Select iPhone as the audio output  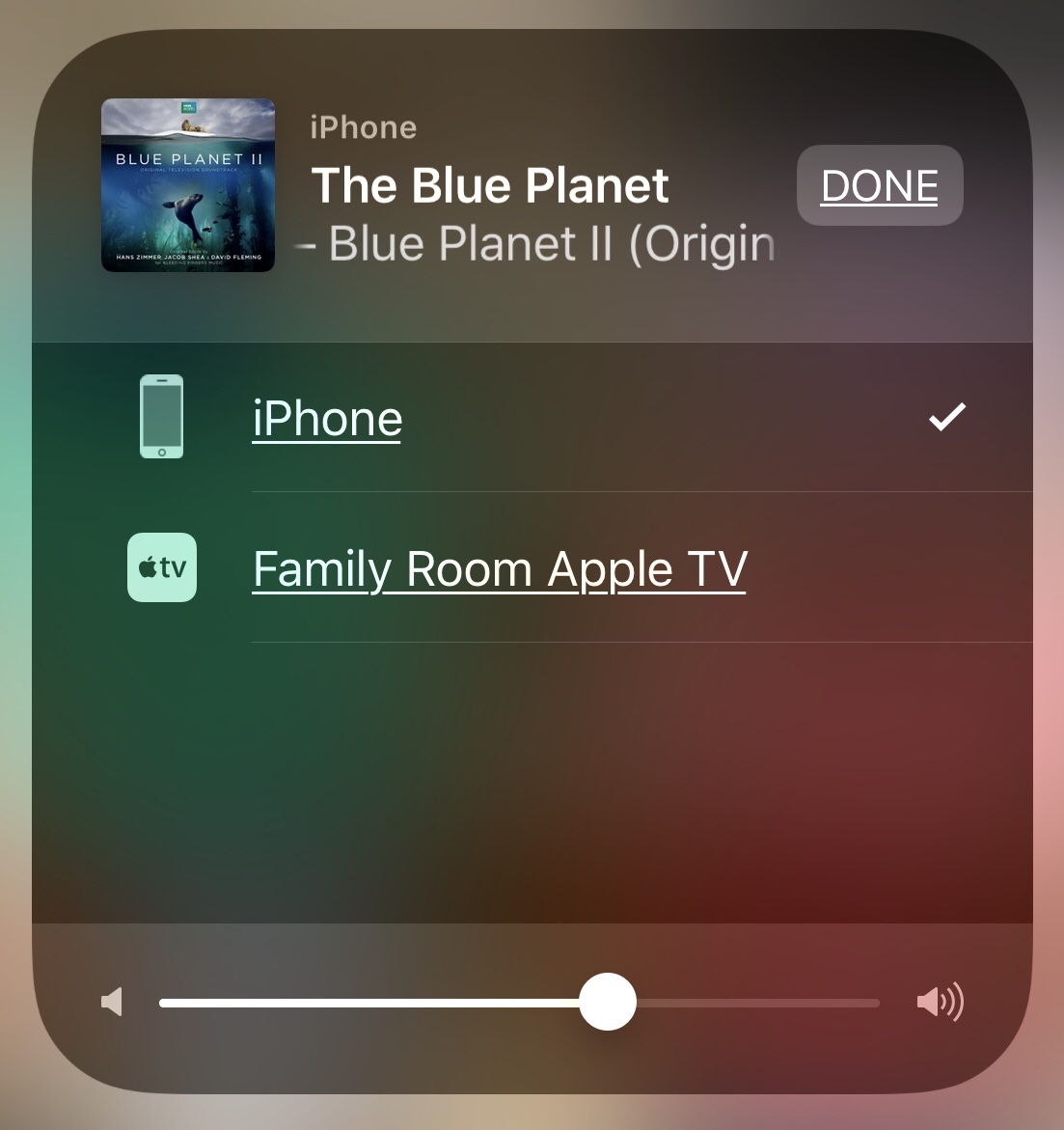click(532, 417)
